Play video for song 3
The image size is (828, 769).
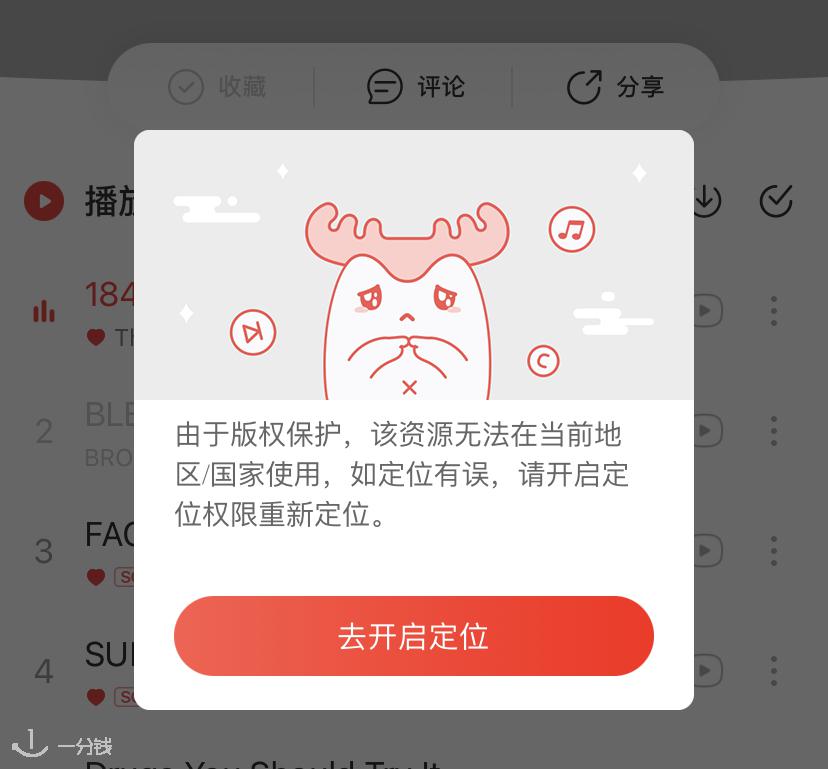(x=706, y=550)
